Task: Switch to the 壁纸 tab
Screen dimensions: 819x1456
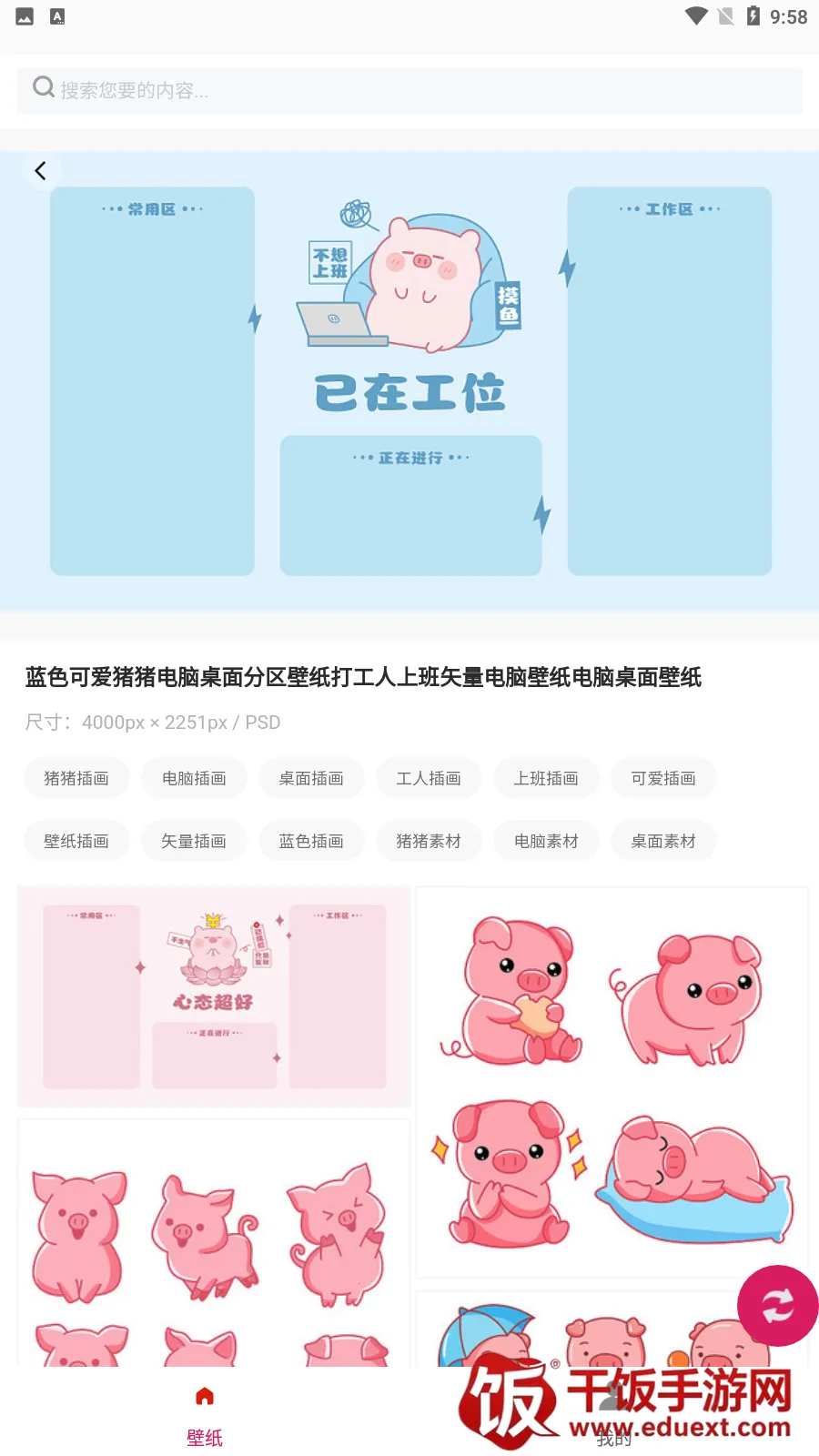Action: click(x=205, y=1415)
